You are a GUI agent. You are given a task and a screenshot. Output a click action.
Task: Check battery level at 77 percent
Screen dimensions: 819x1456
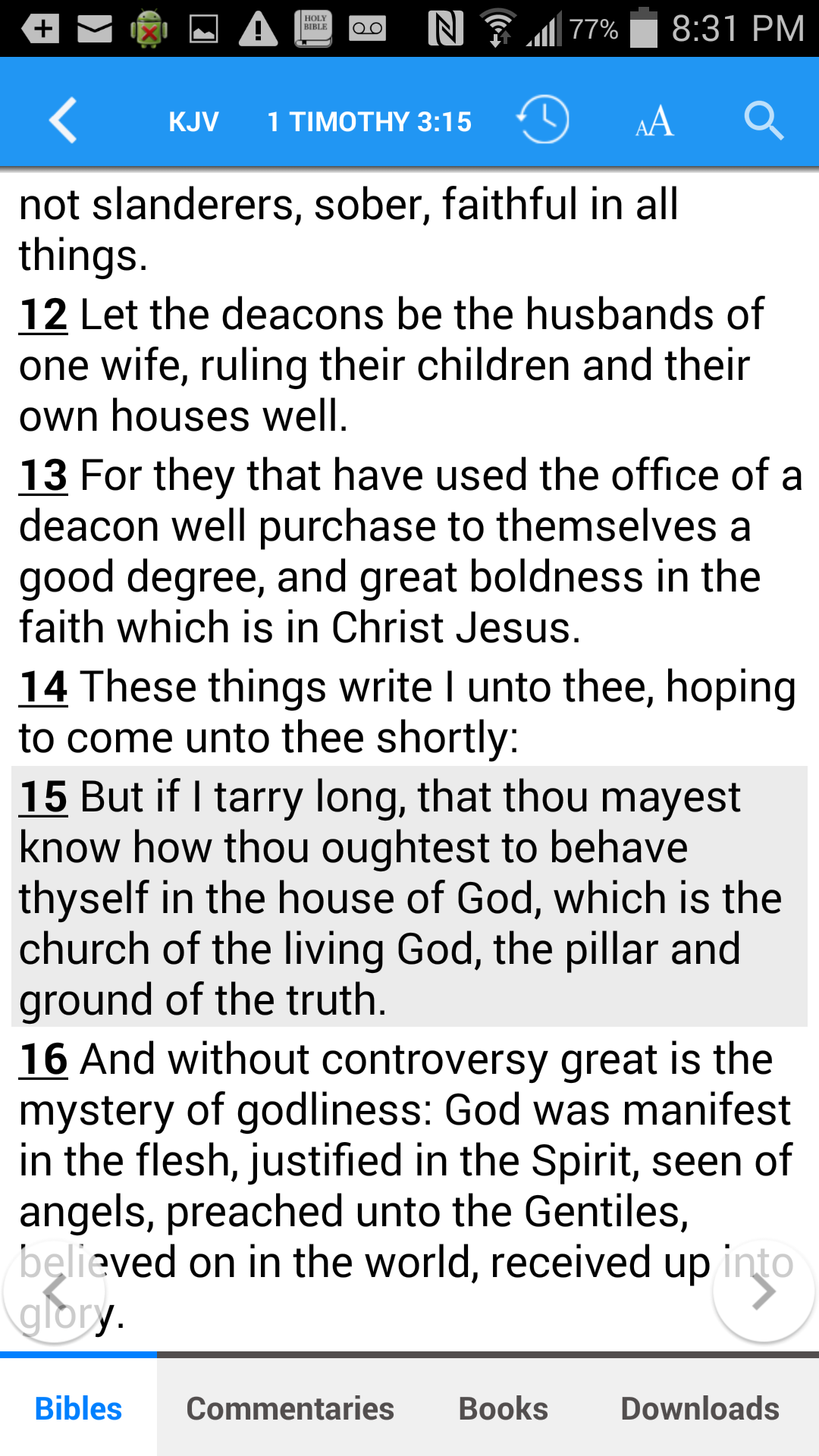[591, 29]
